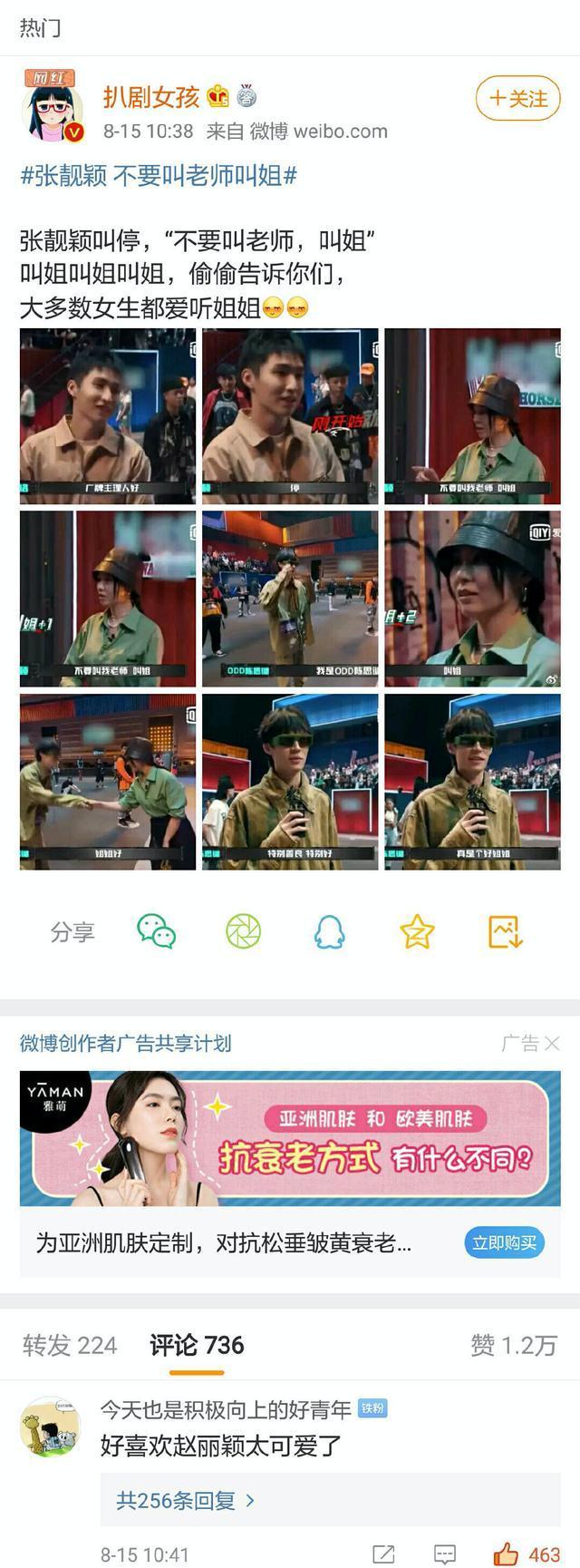Share the post to QQ
The width and height of the screenshot is (580, 1568).
[329, 931]
